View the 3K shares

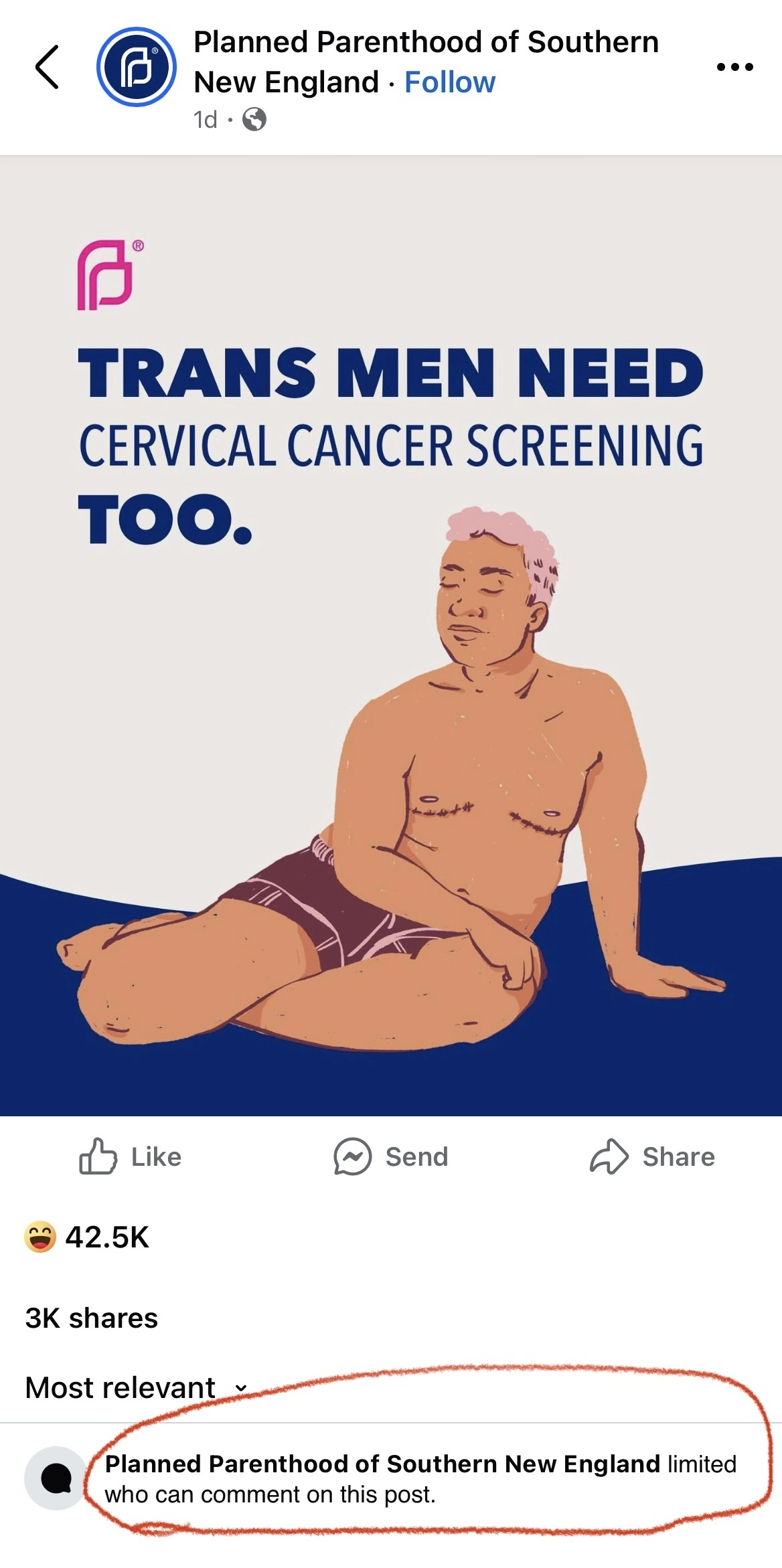pos(92,1318)
